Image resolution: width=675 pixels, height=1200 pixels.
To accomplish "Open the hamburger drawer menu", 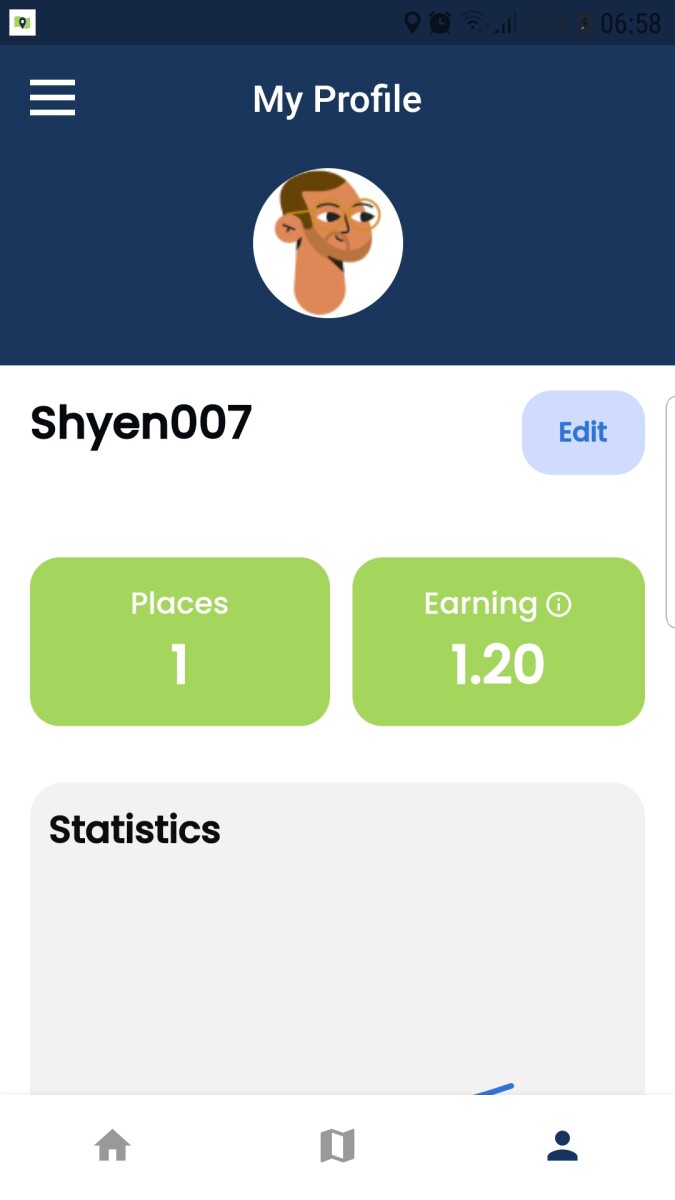I will click(x=52, y=98).
